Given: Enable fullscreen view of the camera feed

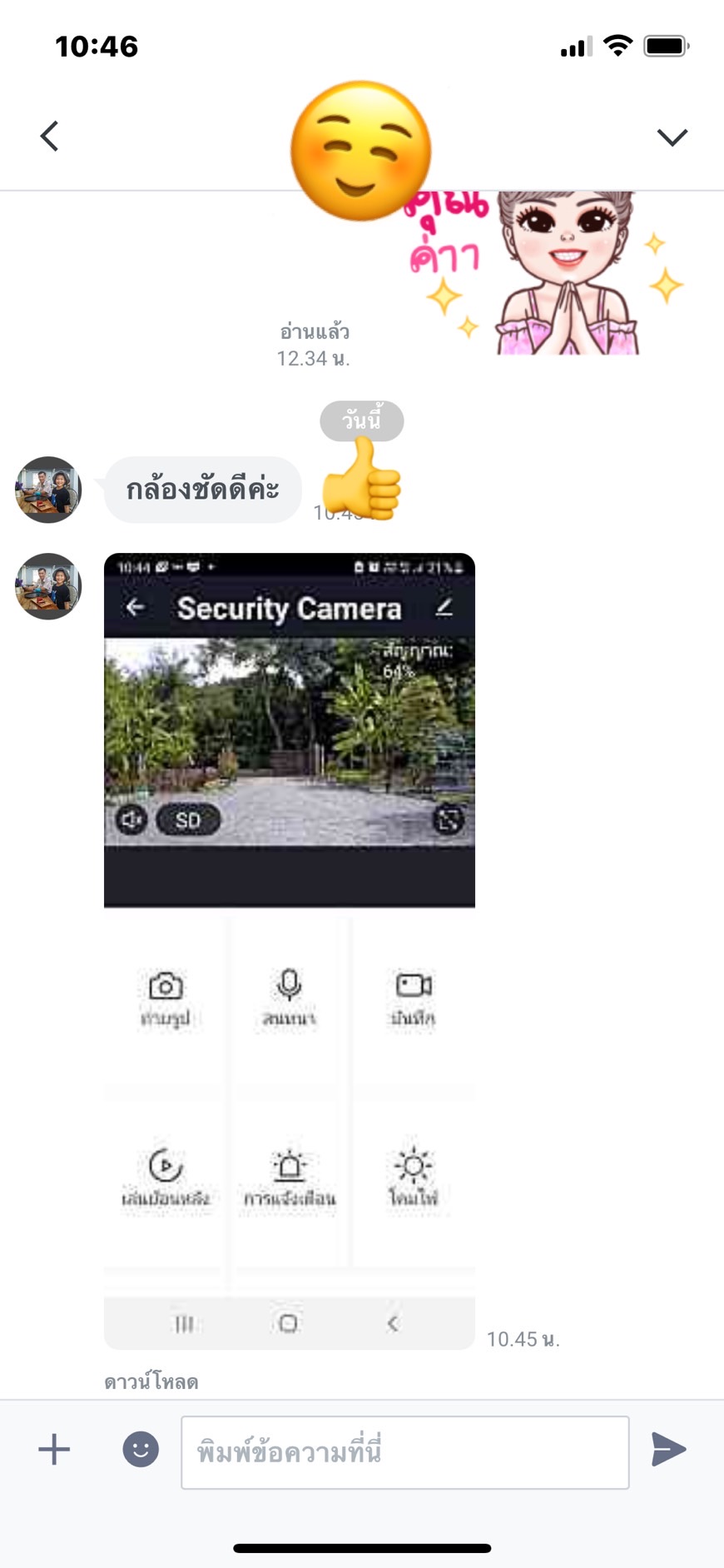Looking at the screenshot, I should tap(449, 819).
